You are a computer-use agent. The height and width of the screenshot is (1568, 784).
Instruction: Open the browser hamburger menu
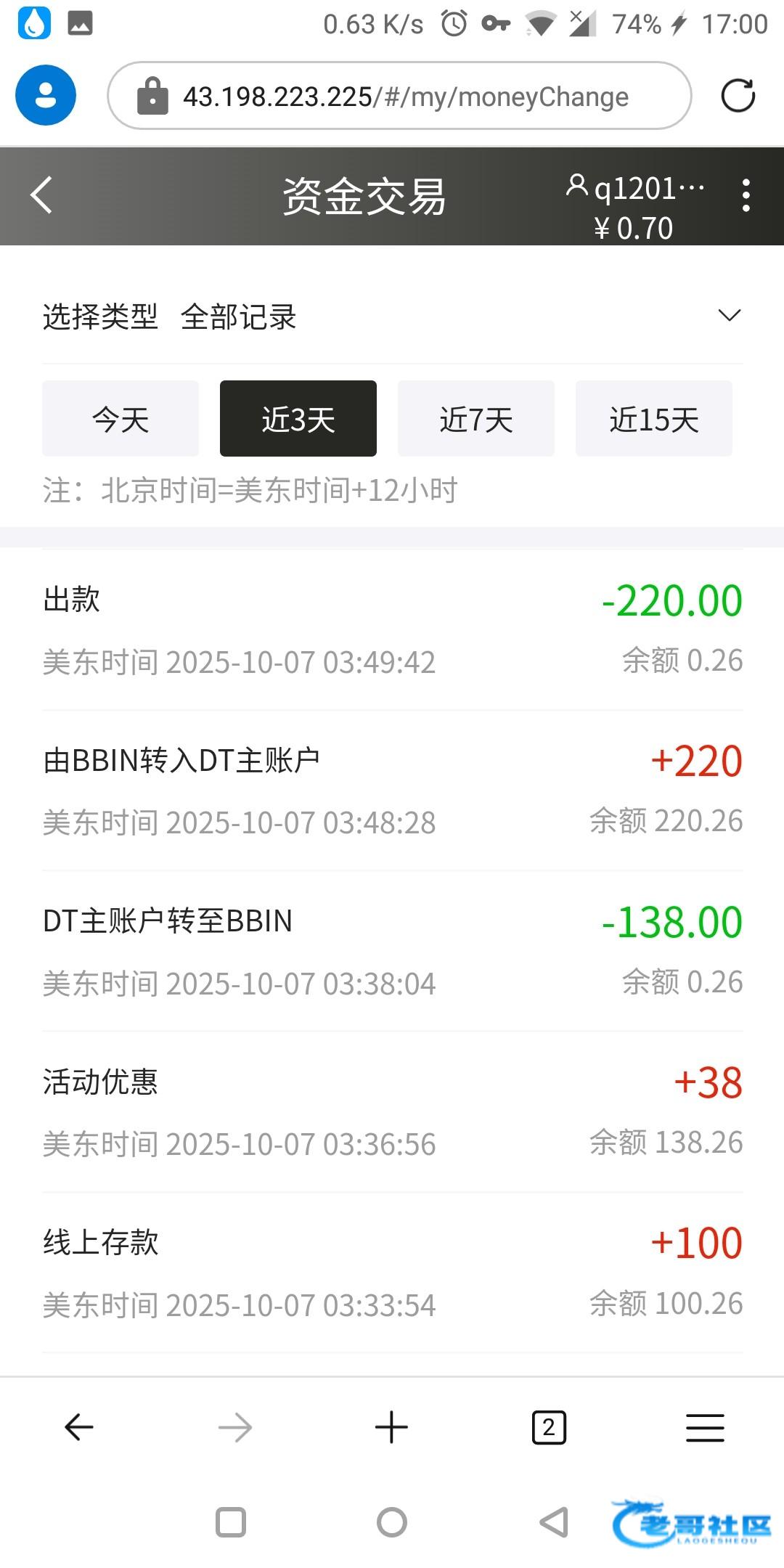(x=705, y=1428)
